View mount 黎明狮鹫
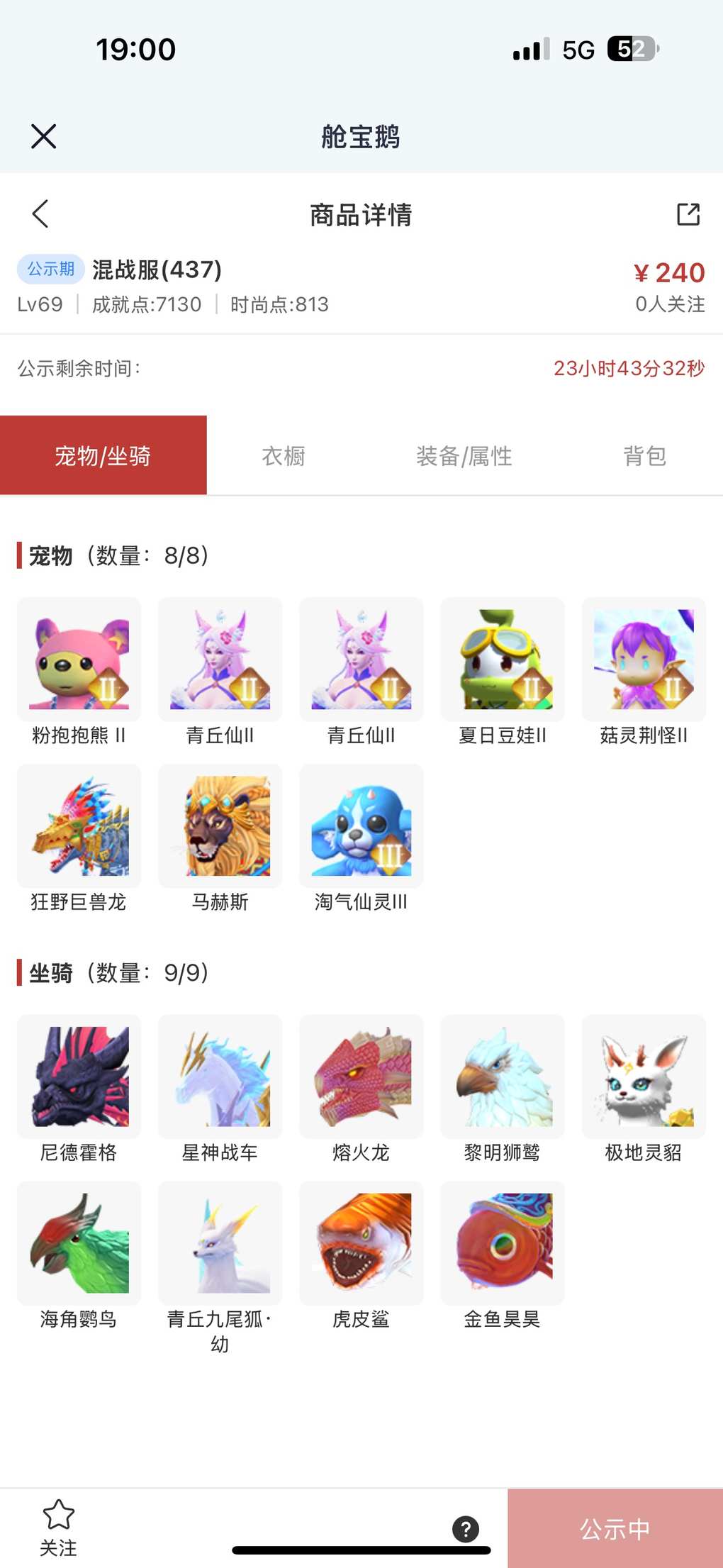 (x=503, y=1077)
